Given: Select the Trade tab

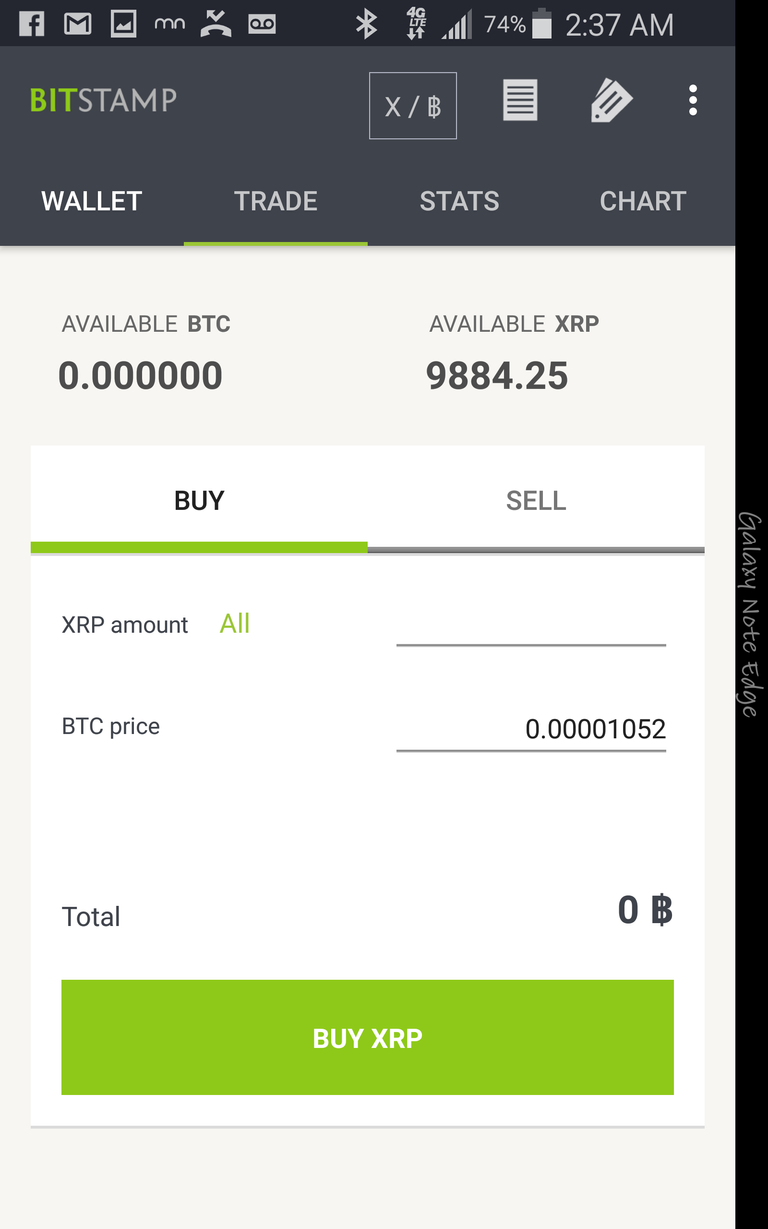Looking at the screenshot, I should point(276,201).
